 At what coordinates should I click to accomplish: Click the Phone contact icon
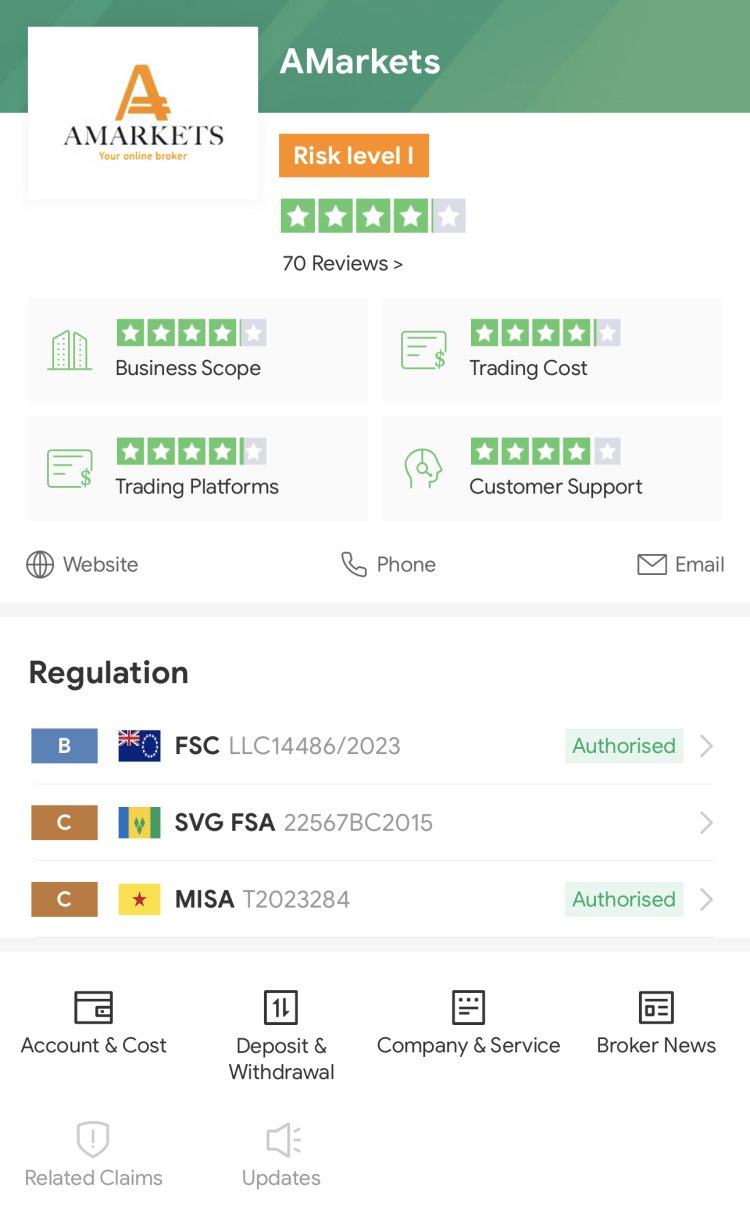pyautogui.click(x=355, y=564)
